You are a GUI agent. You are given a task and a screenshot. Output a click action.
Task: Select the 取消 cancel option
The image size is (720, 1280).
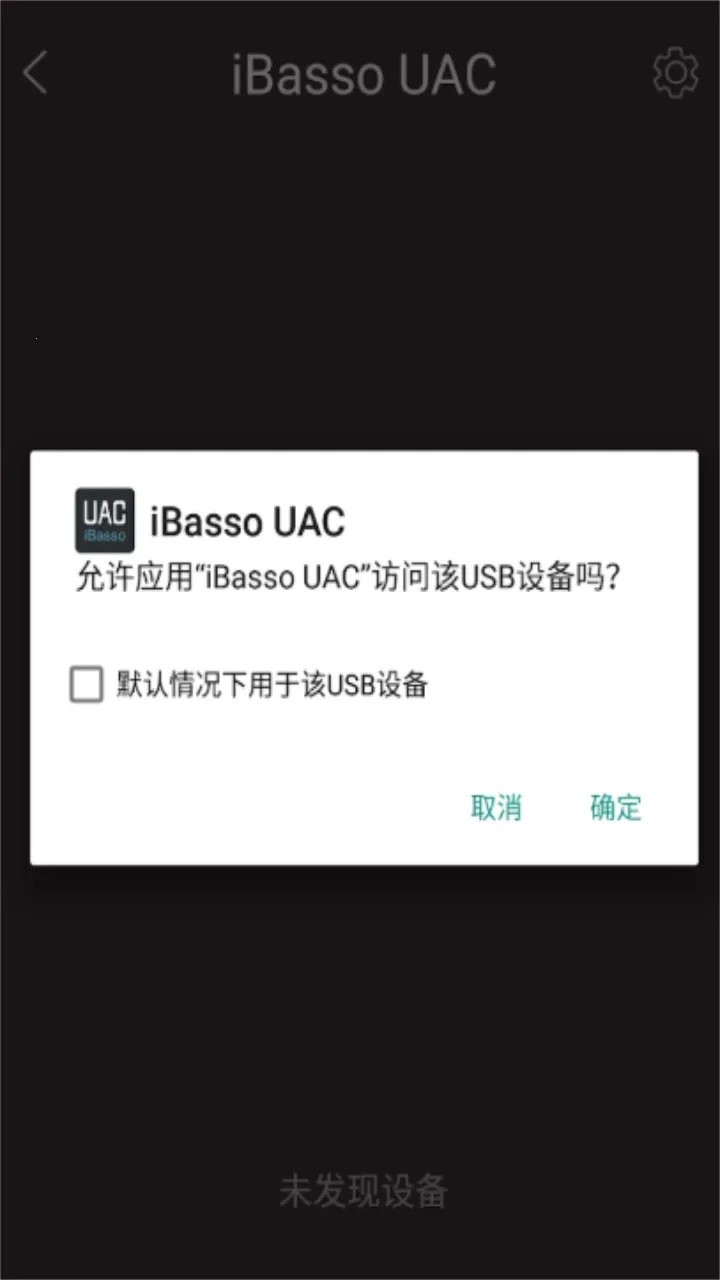(497, 807)
